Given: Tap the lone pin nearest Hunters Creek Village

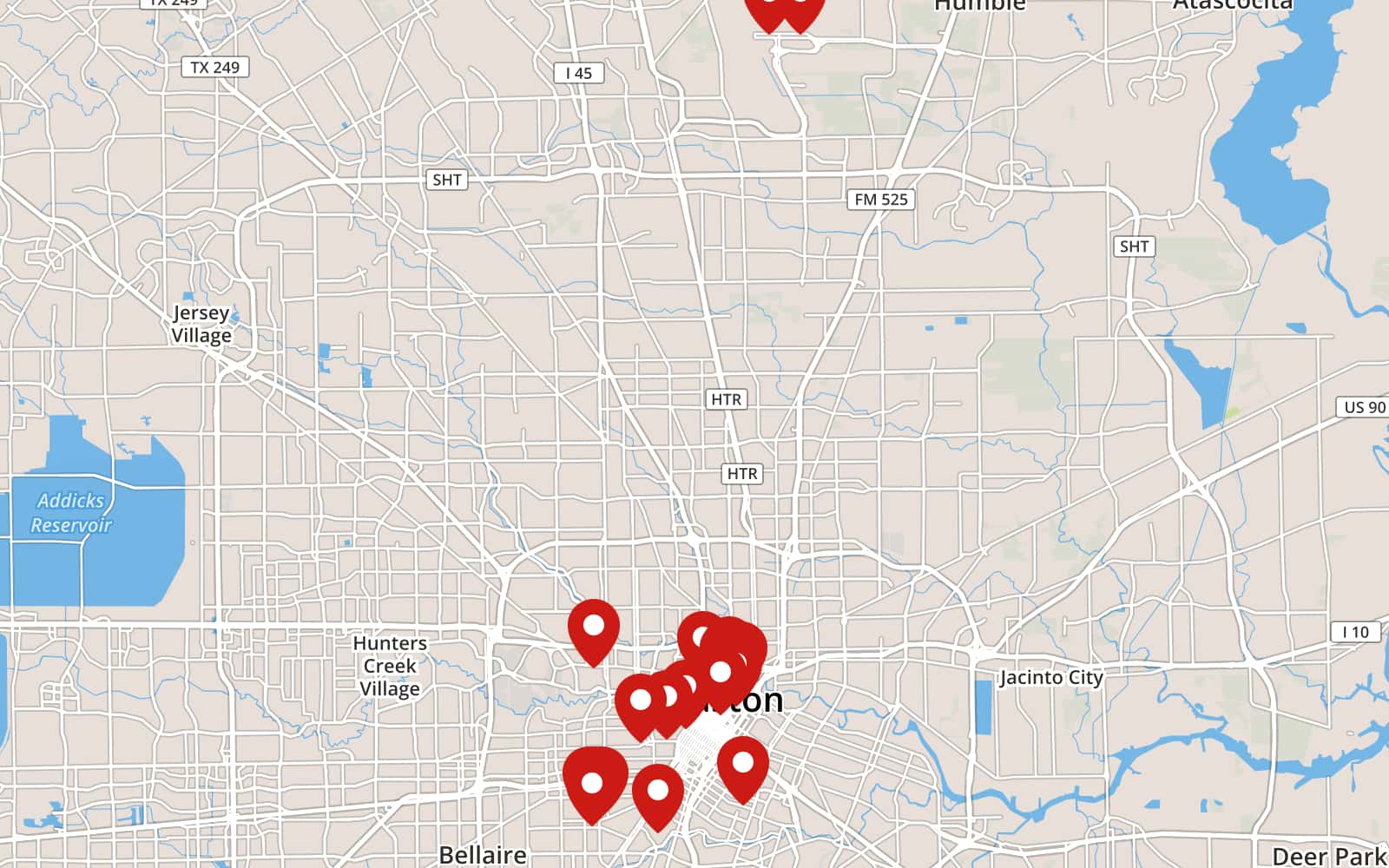Looking at the screenshot, I should pos(594,628).
